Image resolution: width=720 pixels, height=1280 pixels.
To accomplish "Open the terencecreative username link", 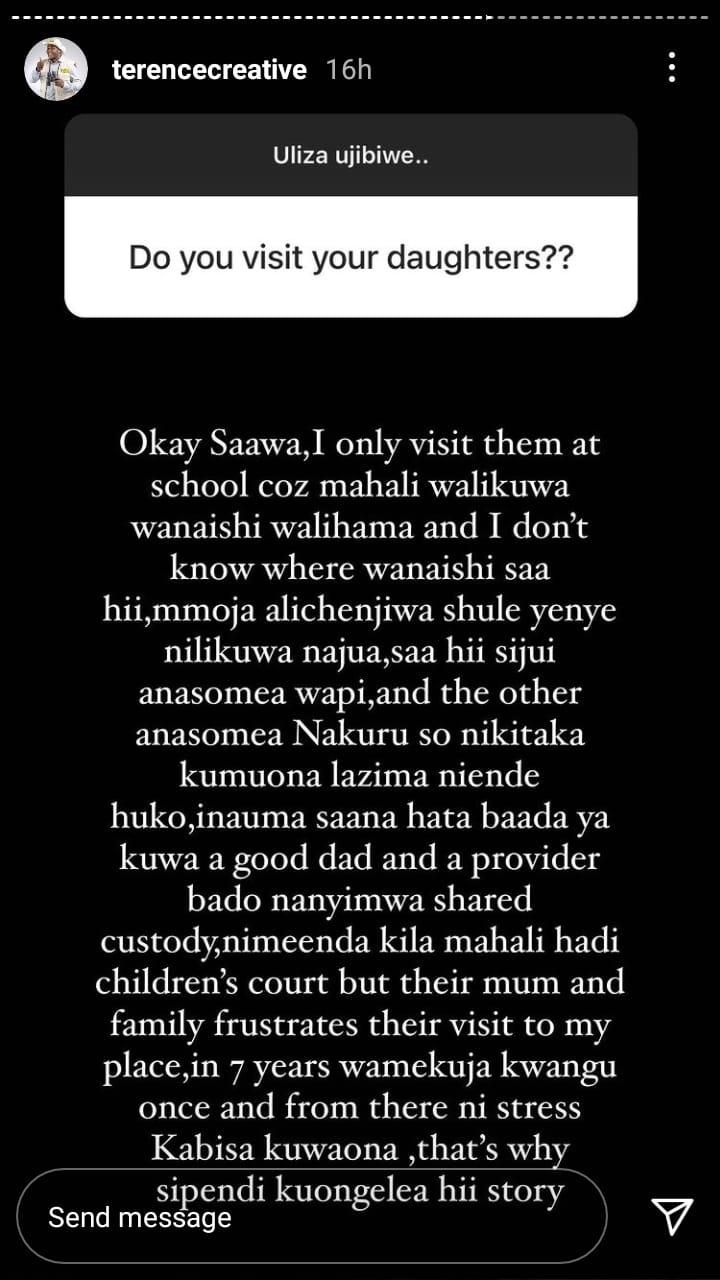I will (x=209, y=69).
